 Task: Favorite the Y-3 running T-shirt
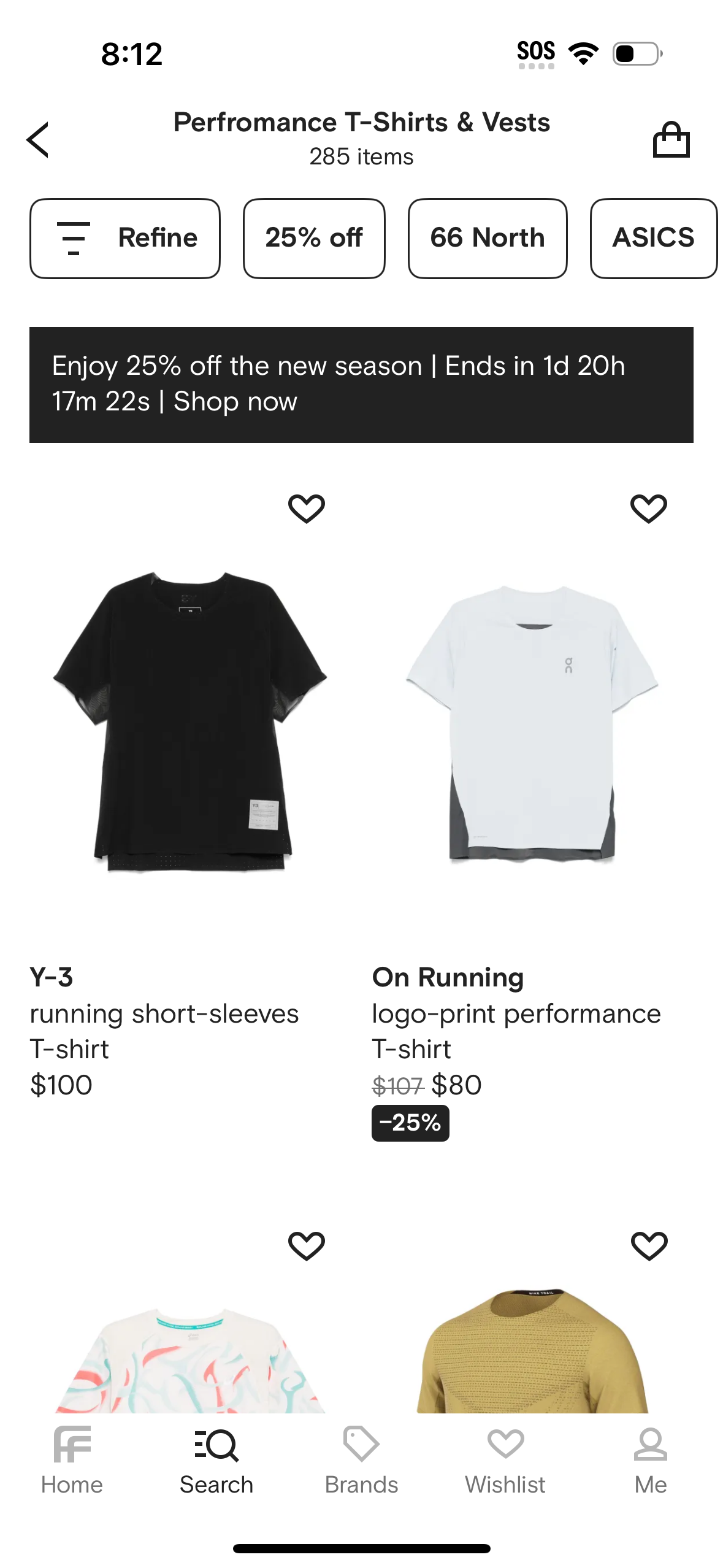pyautogui.click(x=308, y=507)
